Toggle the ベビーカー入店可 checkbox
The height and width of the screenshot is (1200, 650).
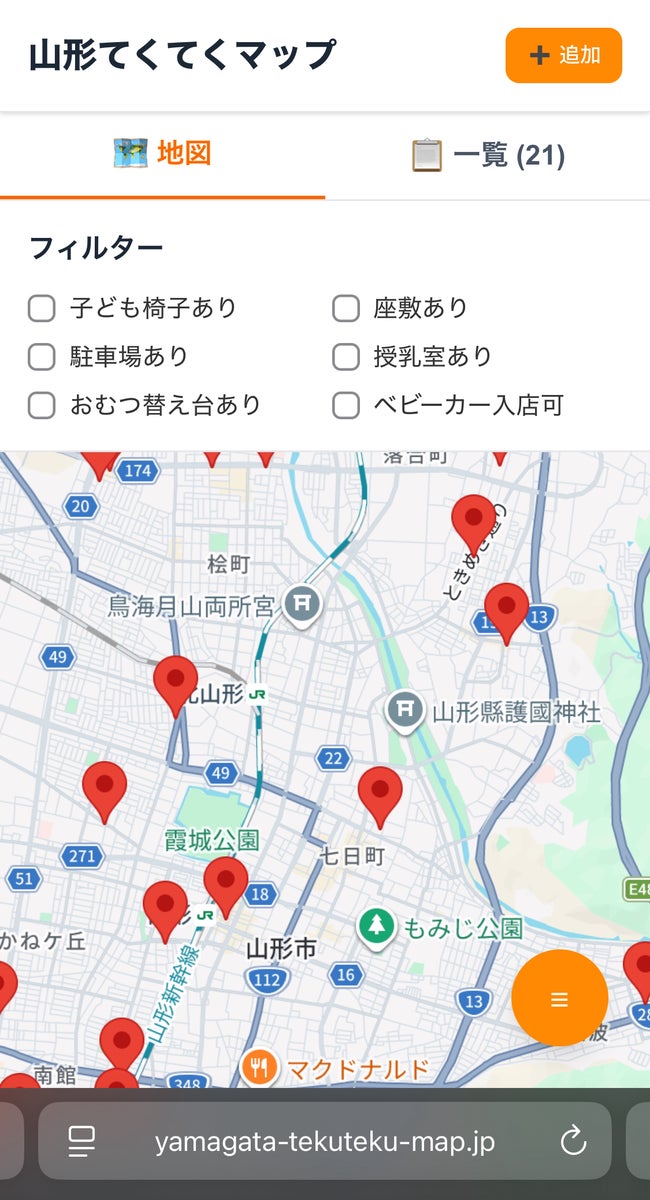346,406
